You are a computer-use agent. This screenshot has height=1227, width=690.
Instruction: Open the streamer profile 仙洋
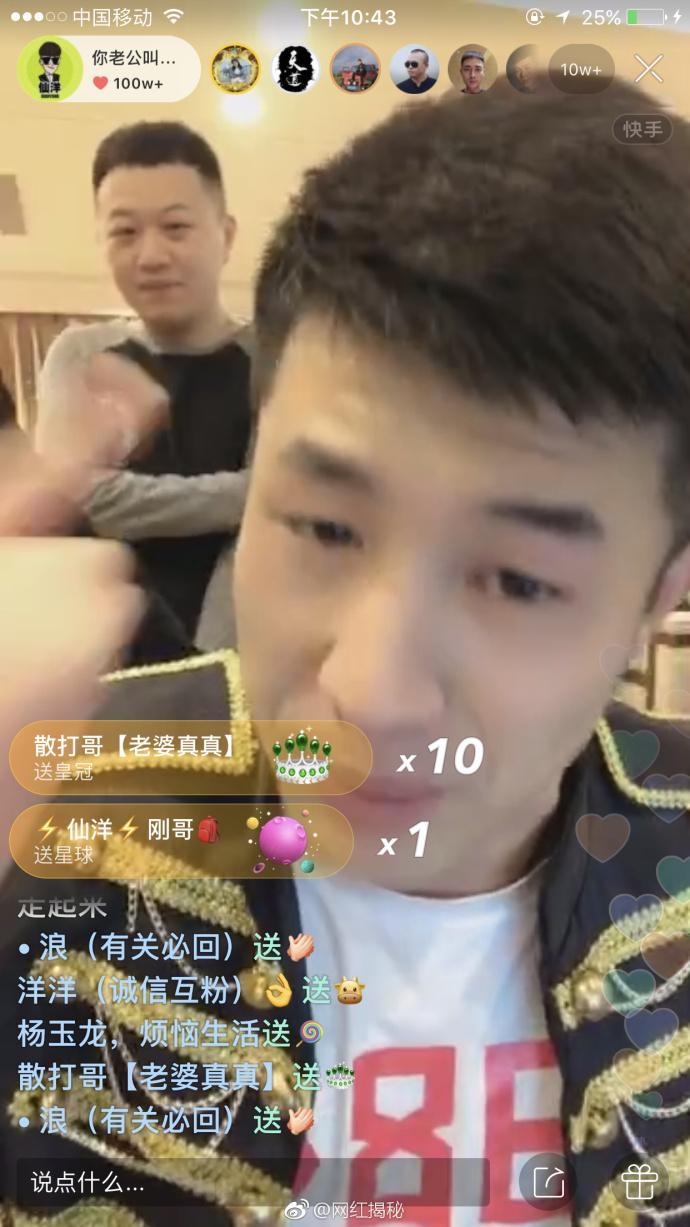point(50,69)
